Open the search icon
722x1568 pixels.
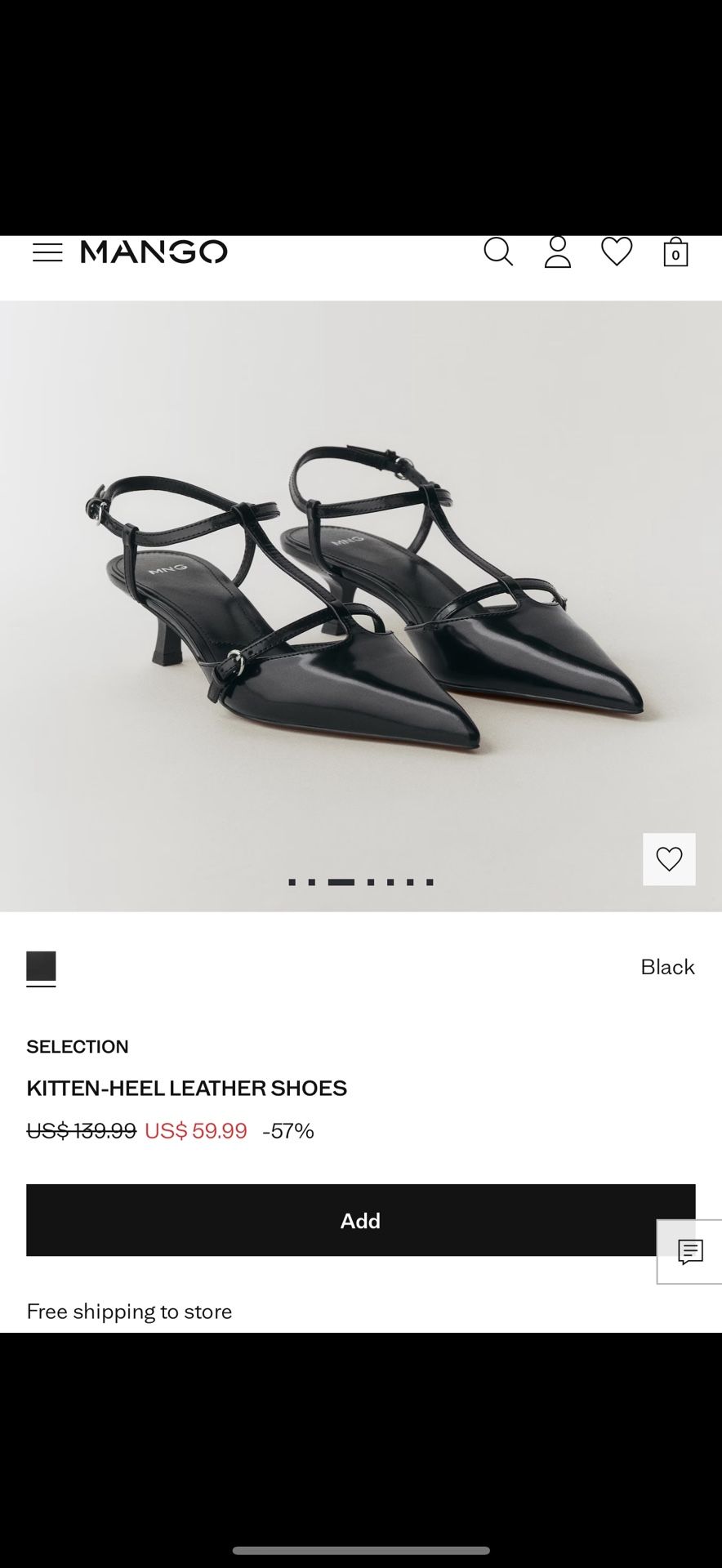click(498, 252)
